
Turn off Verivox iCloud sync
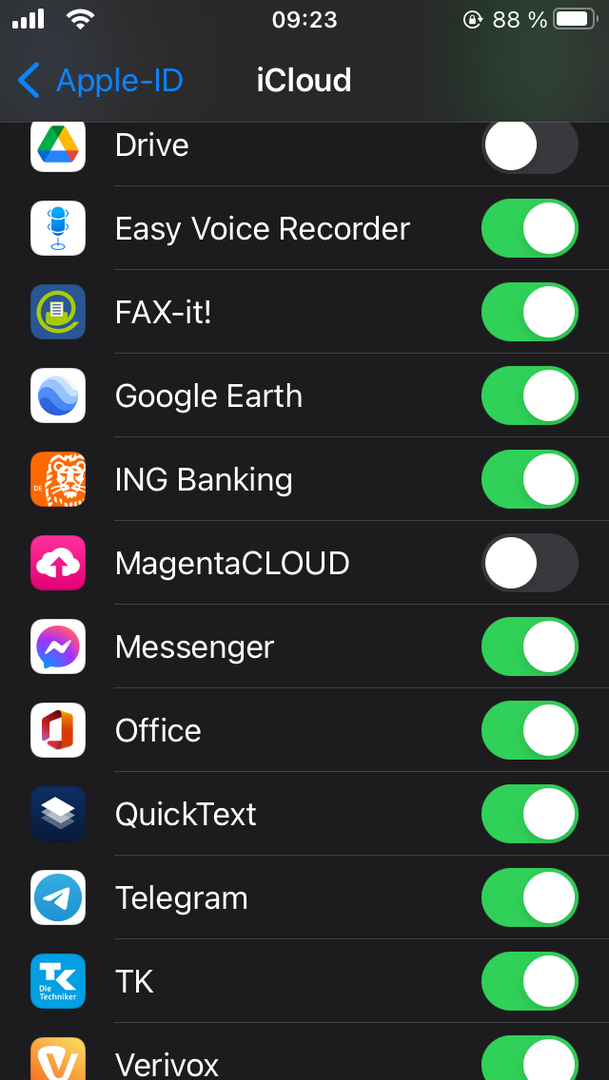pyautogui.click(x=529, y=1060)
